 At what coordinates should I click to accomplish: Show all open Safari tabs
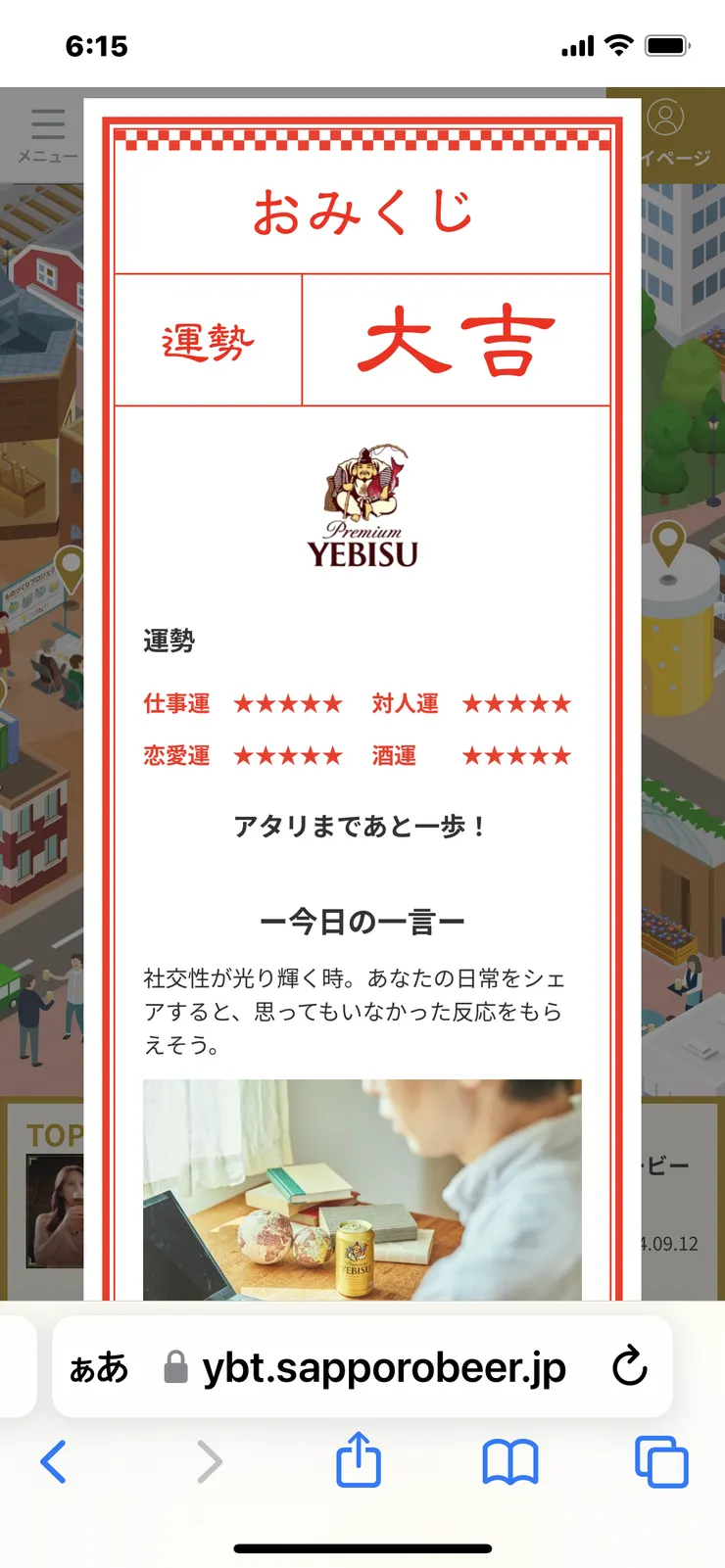point(661,1461)
